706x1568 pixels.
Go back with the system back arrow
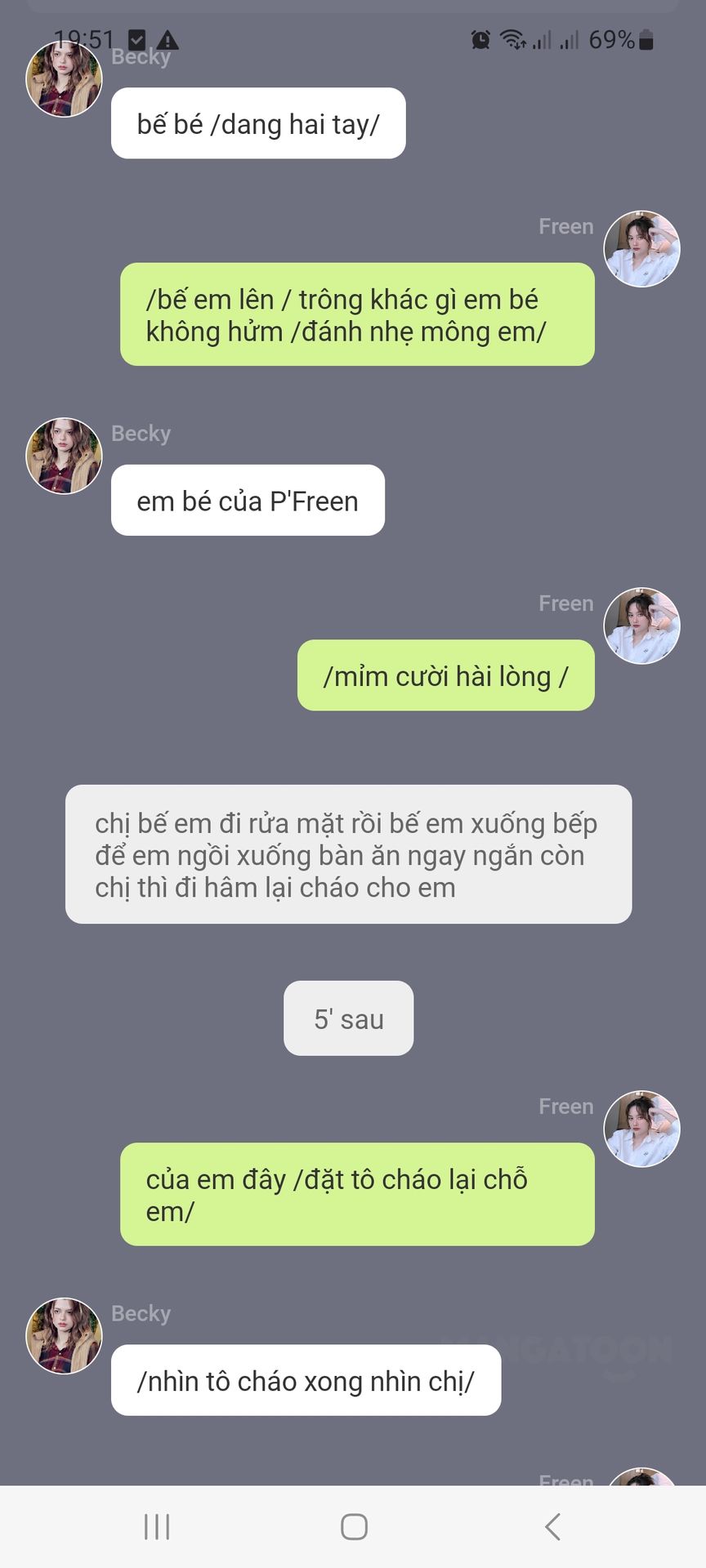coord(552,1526)
